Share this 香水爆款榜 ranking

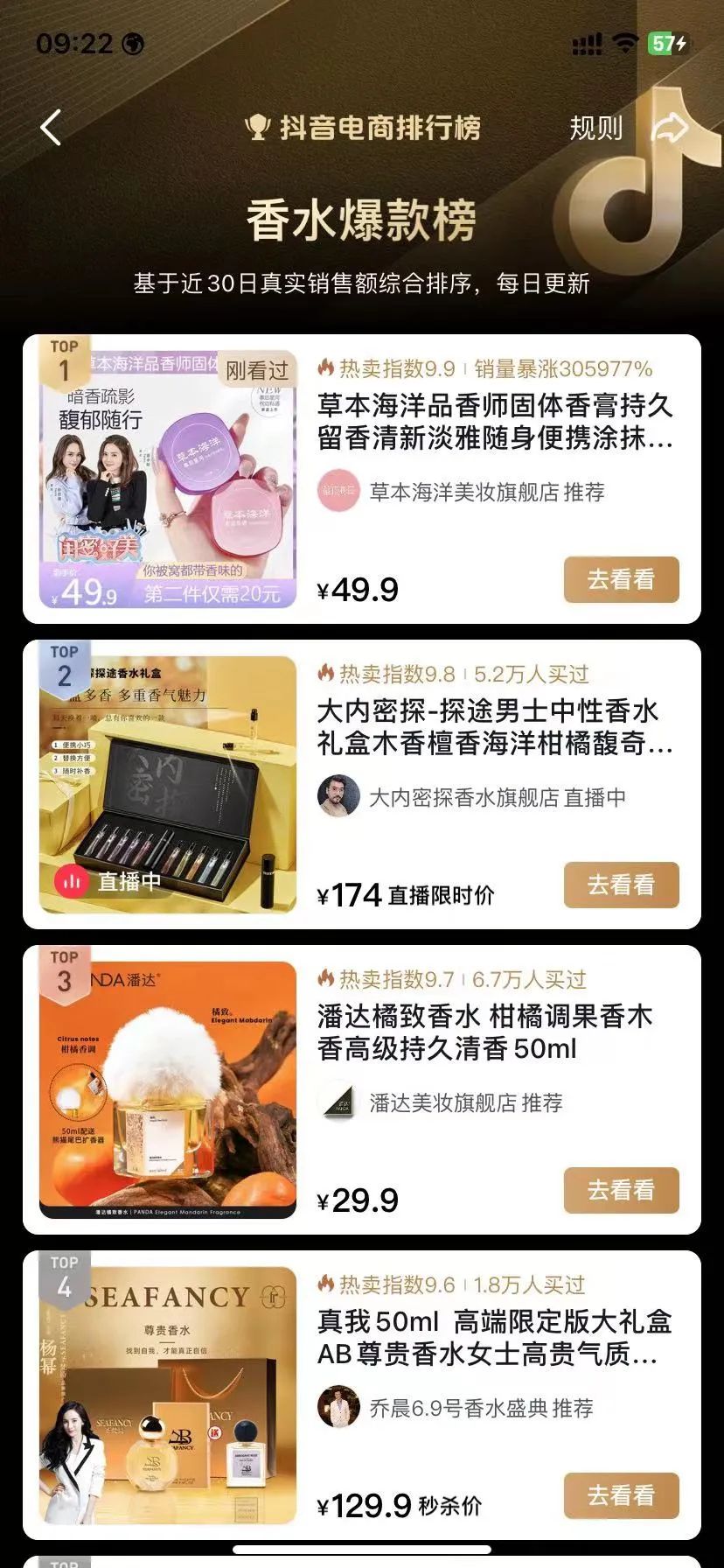click(x=671, y=128)
